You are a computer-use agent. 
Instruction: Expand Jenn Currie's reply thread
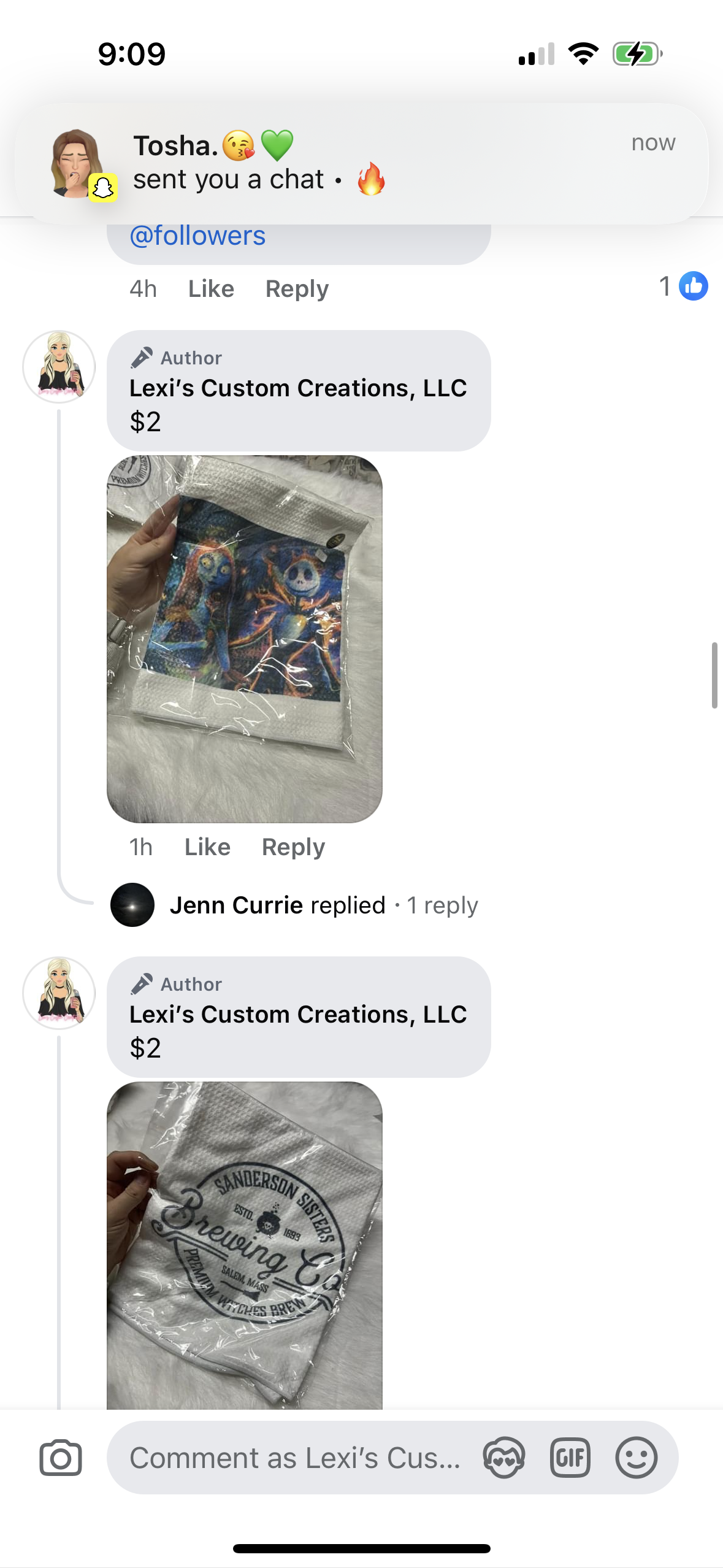[x=323, y=905]
